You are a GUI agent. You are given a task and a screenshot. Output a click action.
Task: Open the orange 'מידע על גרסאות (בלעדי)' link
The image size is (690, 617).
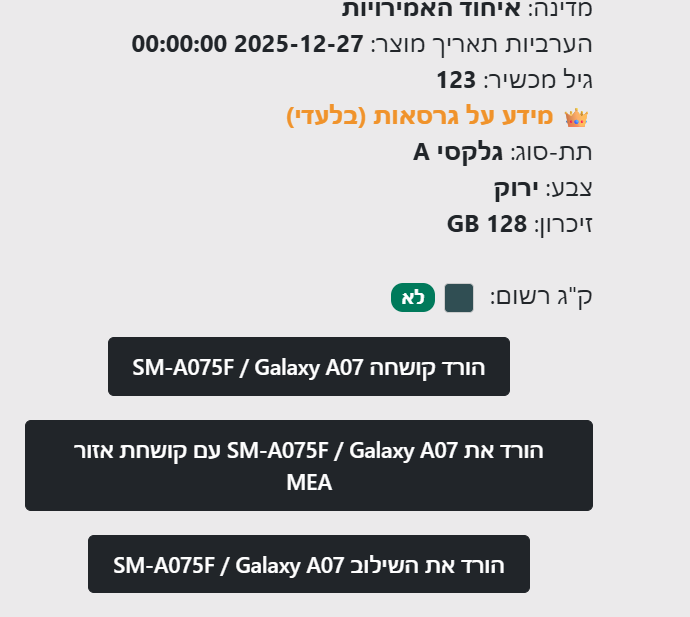coord(420,116)
